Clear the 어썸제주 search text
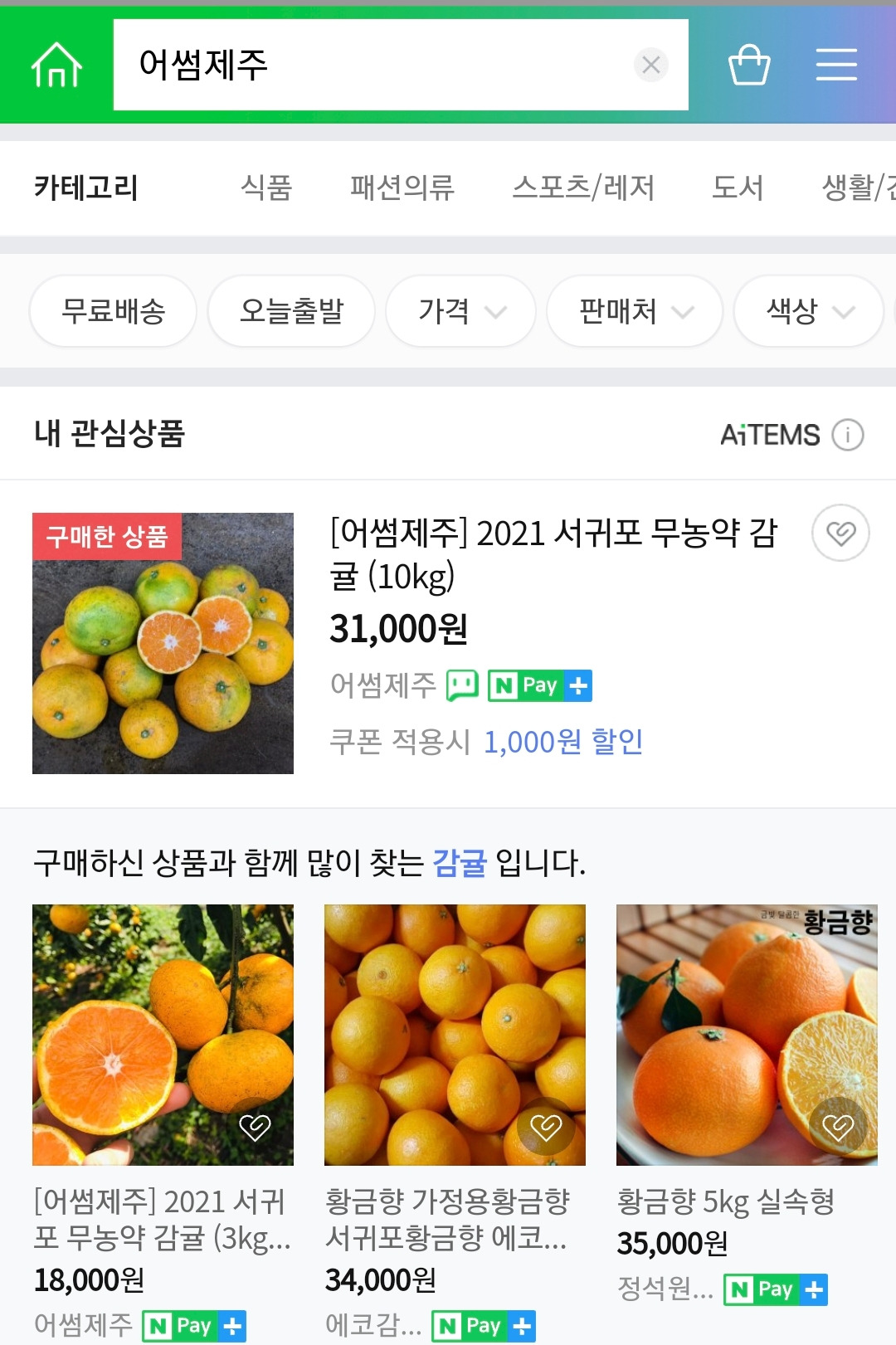This screenshot has height=1345, width=896. click(x=651, y=65)
